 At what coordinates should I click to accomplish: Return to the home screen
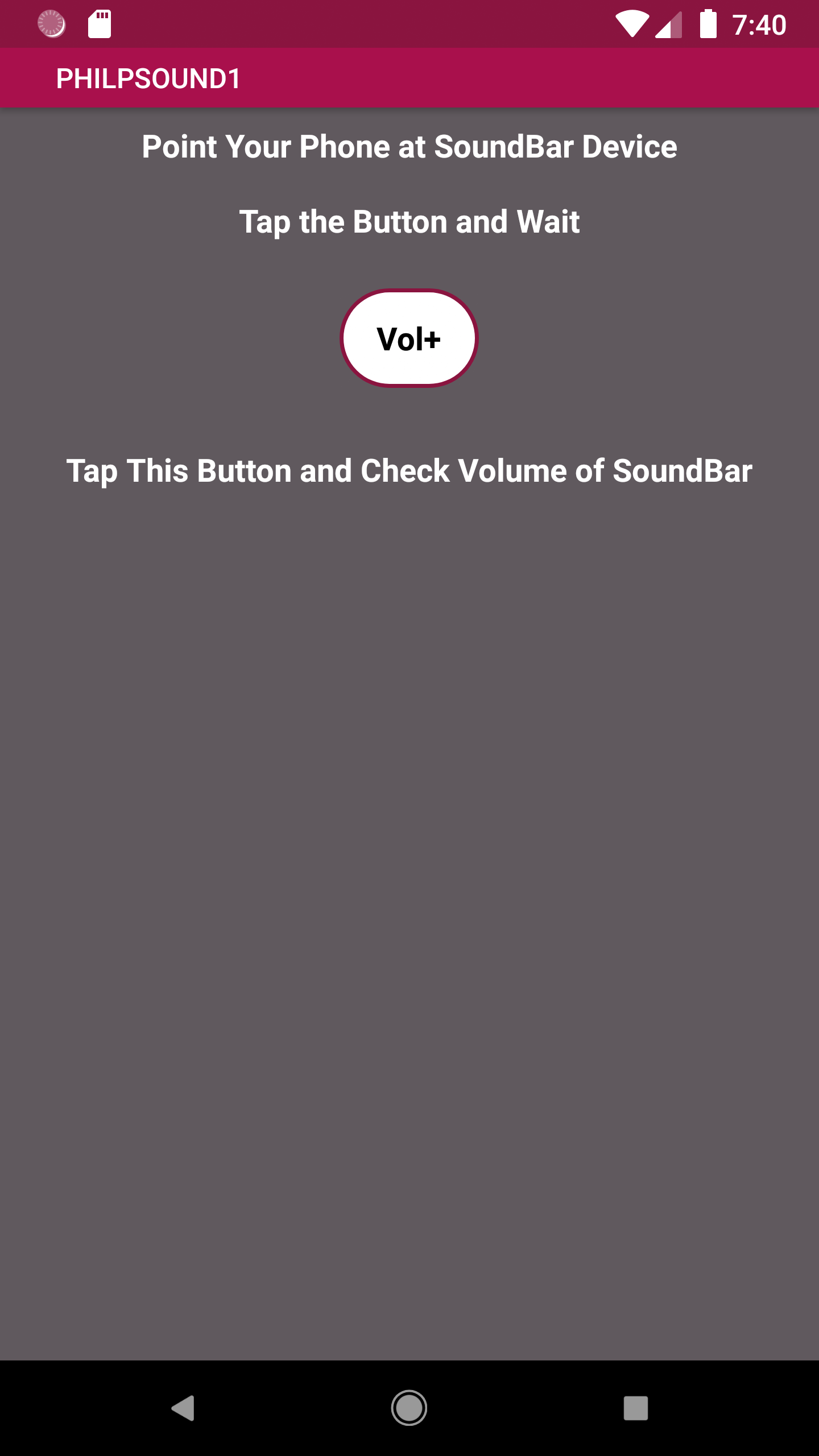pos(409,1408)
